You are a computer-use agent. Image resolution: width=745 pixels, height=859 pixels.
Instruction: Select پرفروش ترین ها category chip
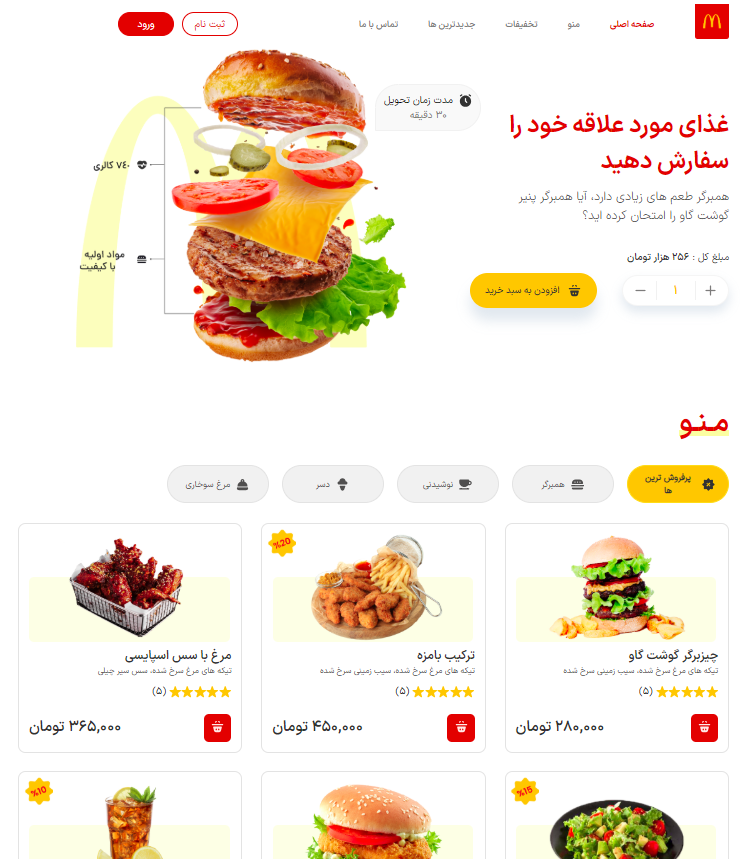[x=677, y=484]
